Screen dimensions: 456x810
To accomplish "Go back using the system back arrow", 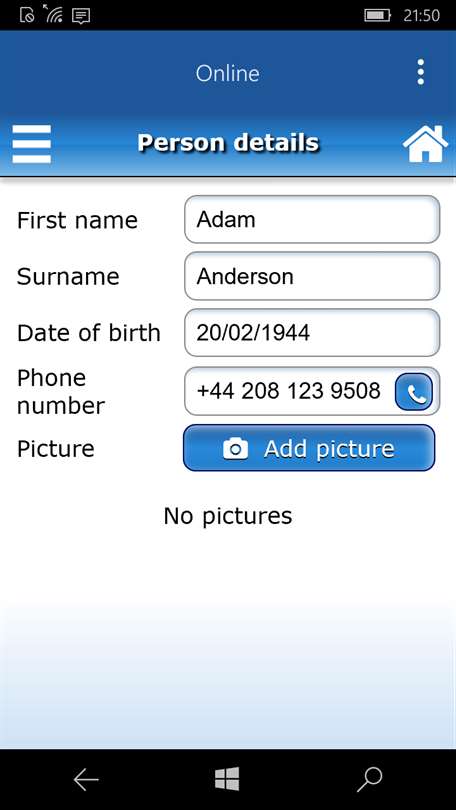I will [86, 779].
